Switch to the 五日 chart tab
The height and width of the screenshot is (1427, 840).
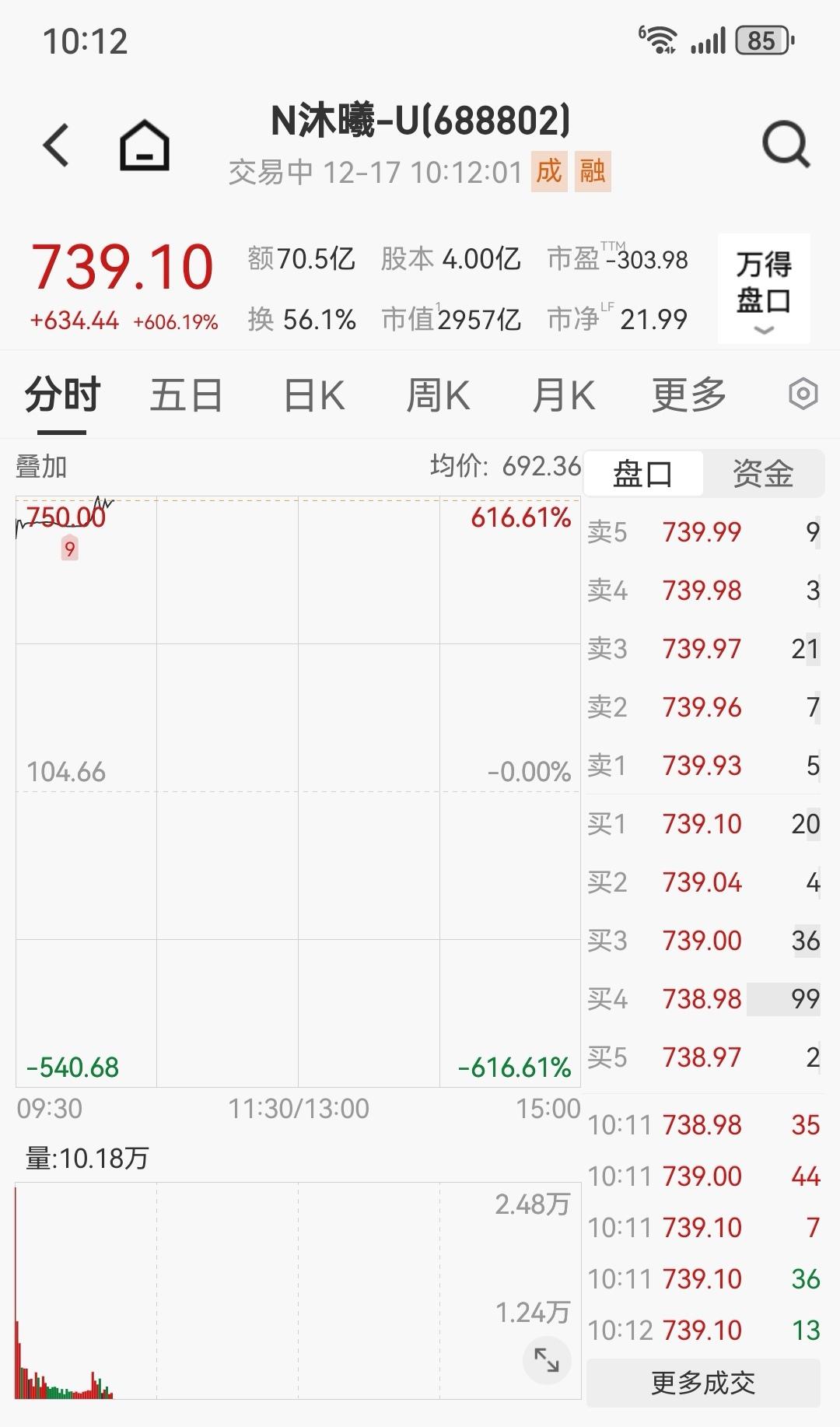[186, 395]
